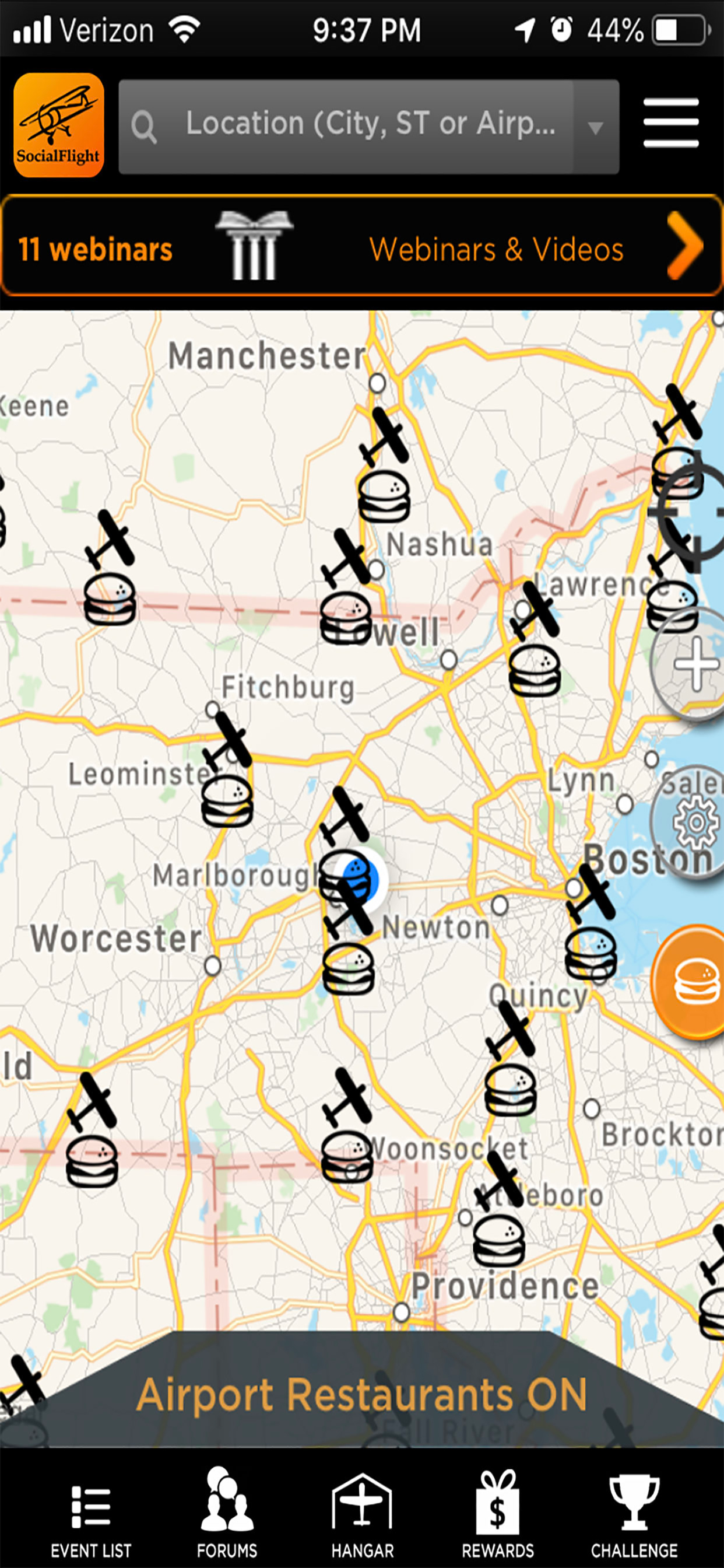Select the airport restaurant near Lawrence

pos(535,670)
